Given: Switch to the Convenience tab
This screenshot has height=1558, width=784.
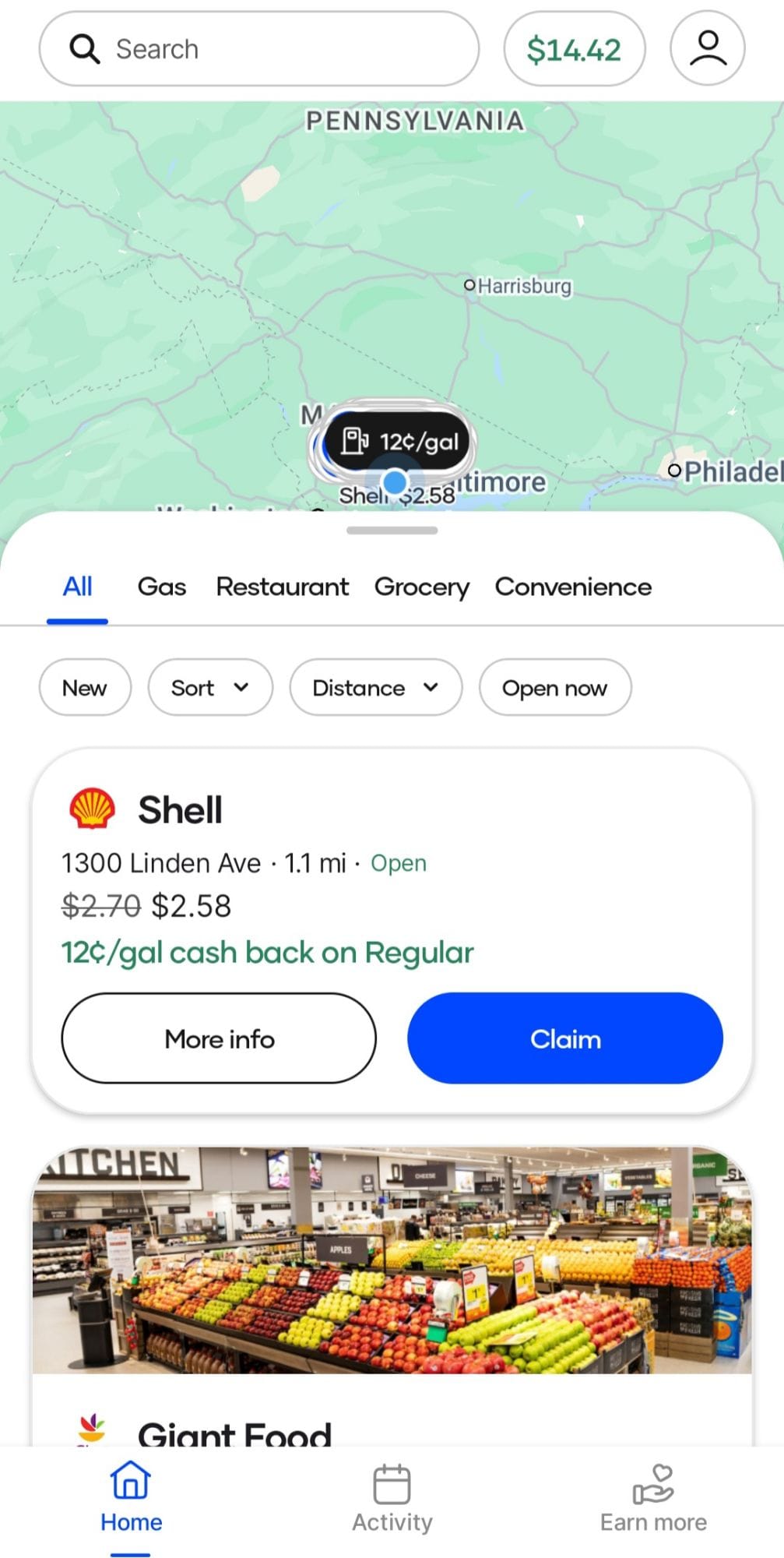Looking at the screenshot, I should click(x=573, y=587).
